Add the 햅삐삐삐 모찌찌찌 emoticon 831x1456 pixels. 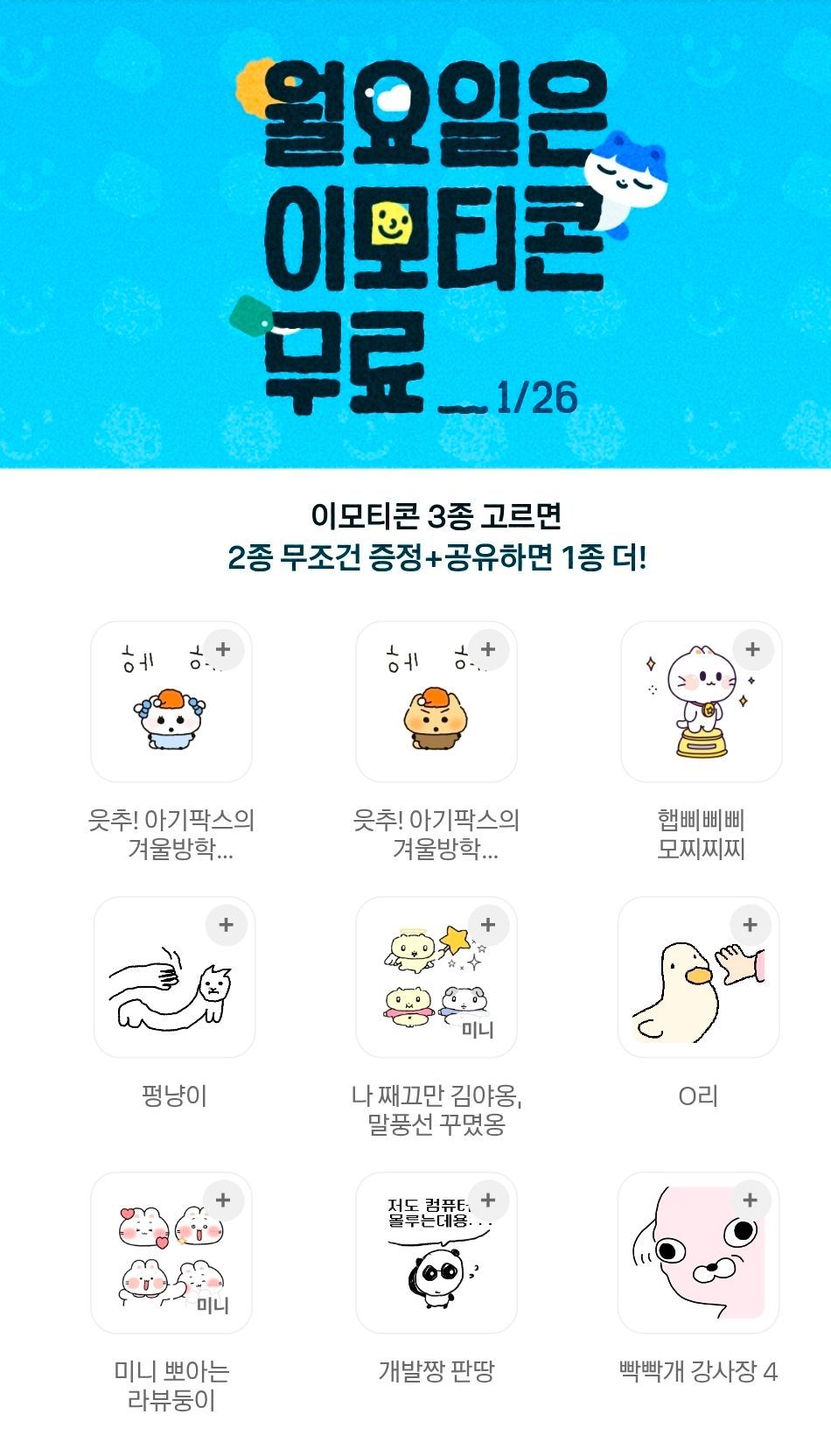[x=752, y=649]
